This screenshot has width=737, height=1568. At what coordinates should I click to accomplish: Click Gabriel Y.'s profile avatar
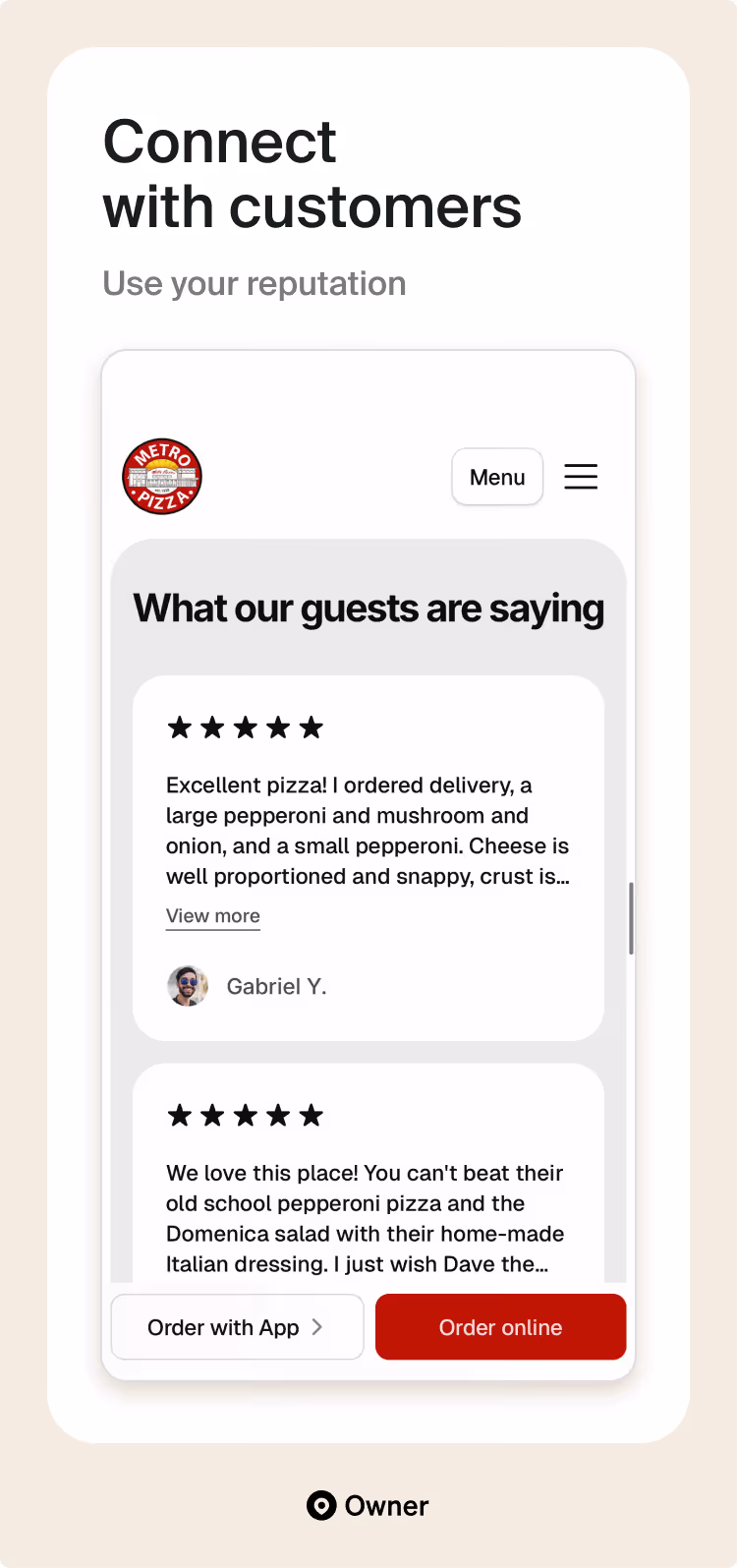point(188,986)
